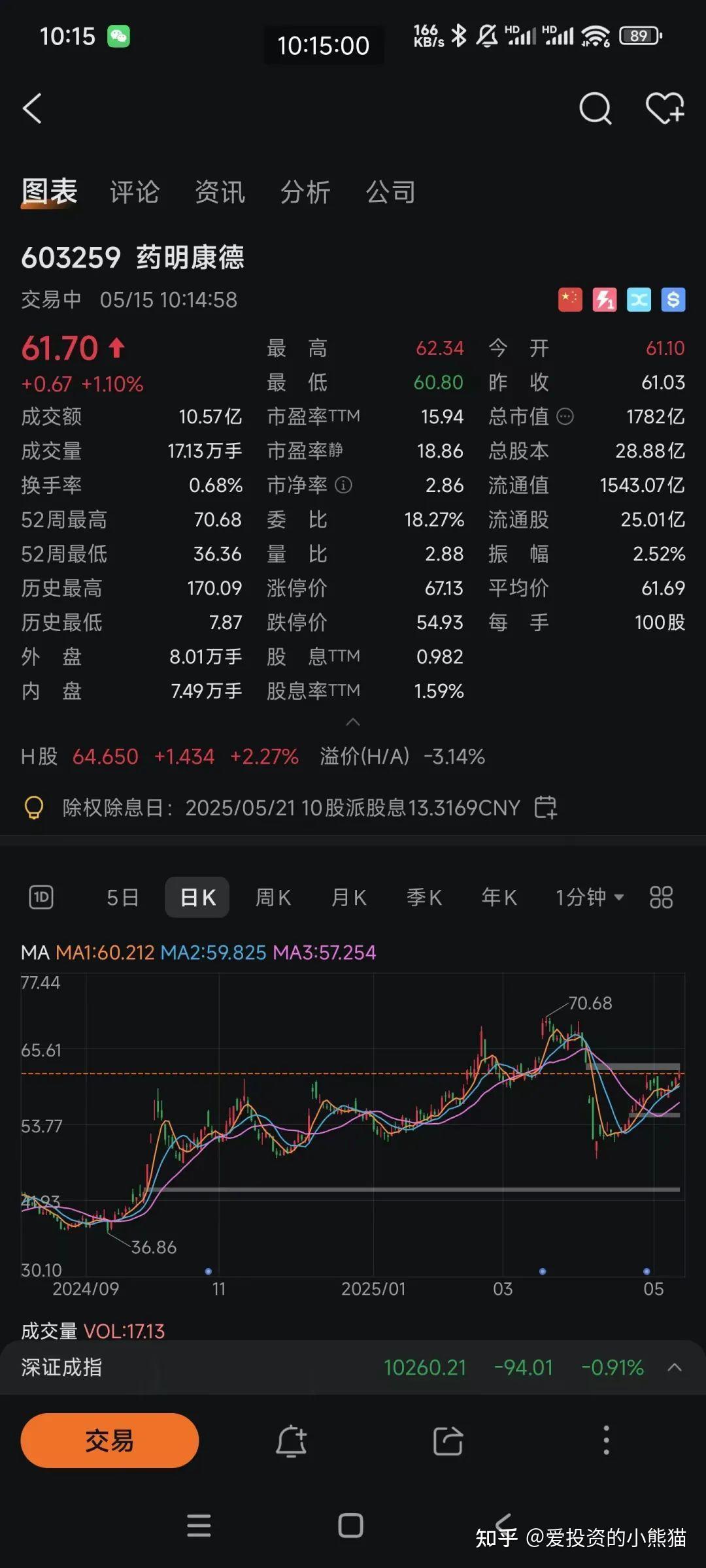Switch to the 周K chart tab
Image resolution: width=706 pixels, height=1568 pixels.
(x=273, y=897)
